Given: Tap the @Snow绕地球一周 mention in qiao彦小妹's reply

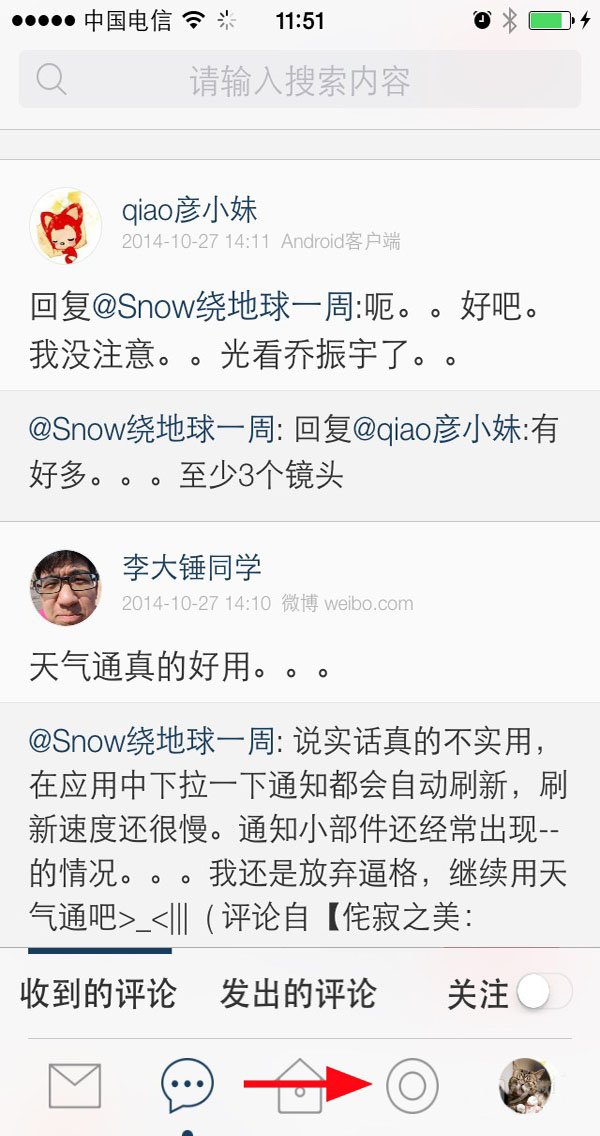Looking at the screenshot, I should coord(222,308).
